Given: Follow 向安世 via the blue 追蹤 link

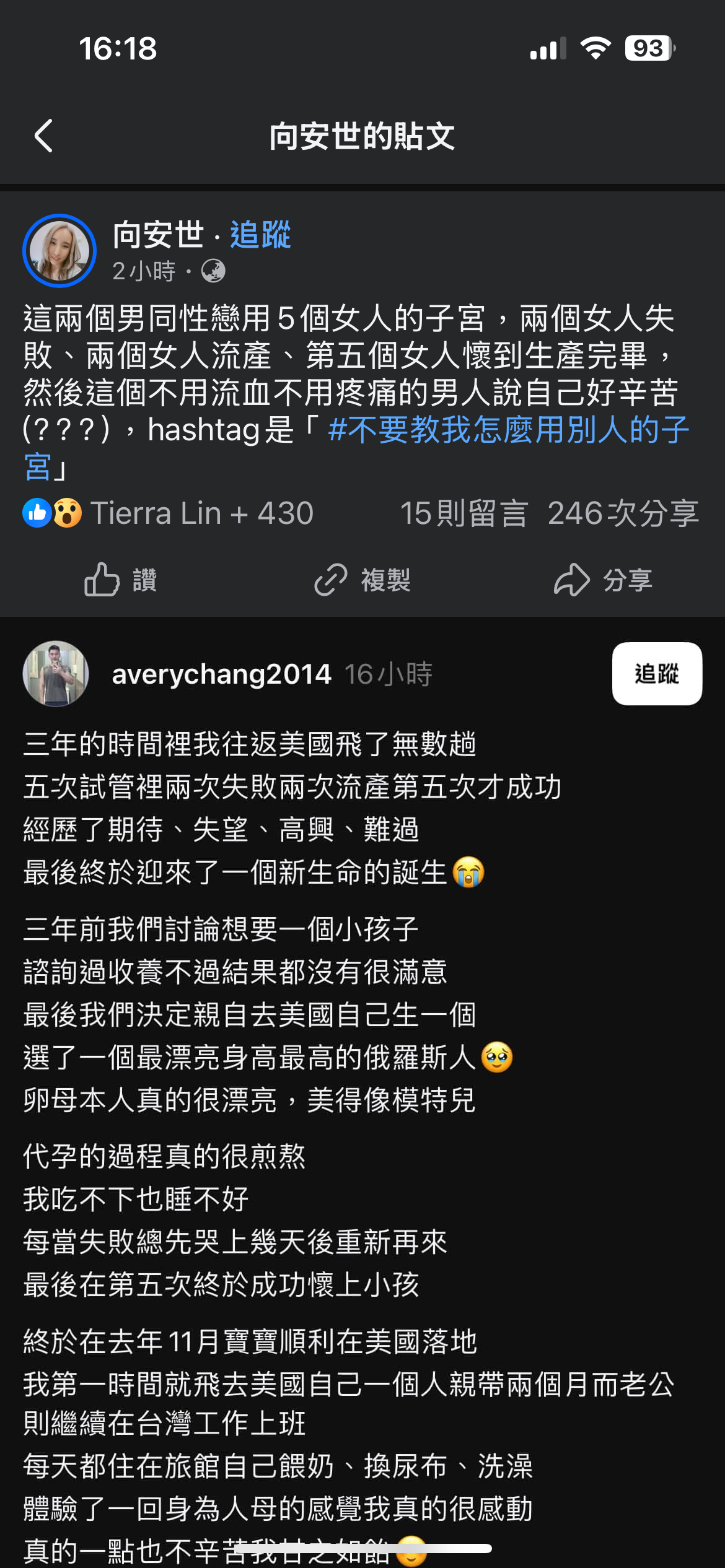Looking at the screenshot, I should pyautogui.click(x=260, y=235).
